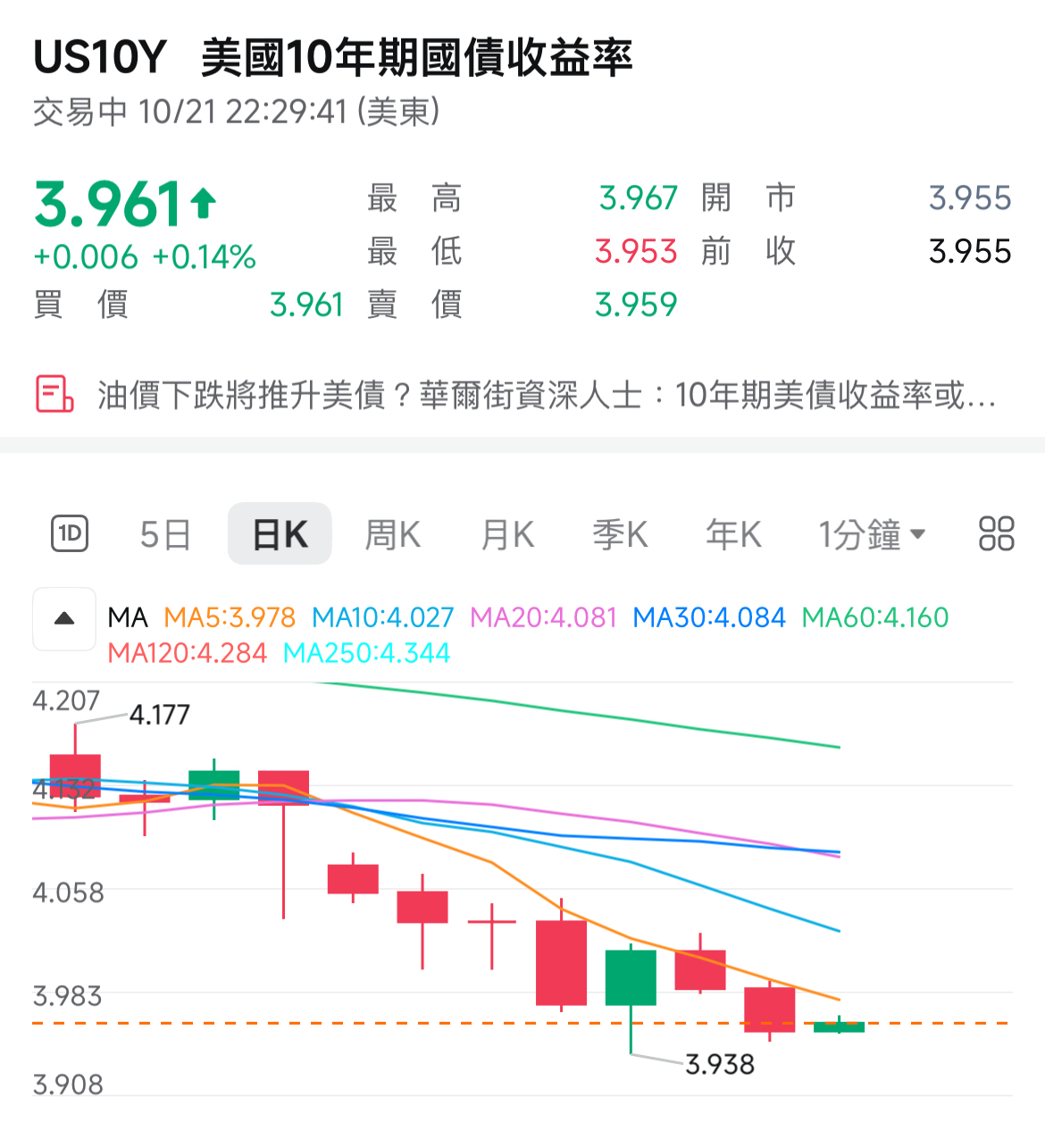Switch to the 年K yearly chart
The width and height of the screenshot is (1045, 1148).
(x=733, y=534)
